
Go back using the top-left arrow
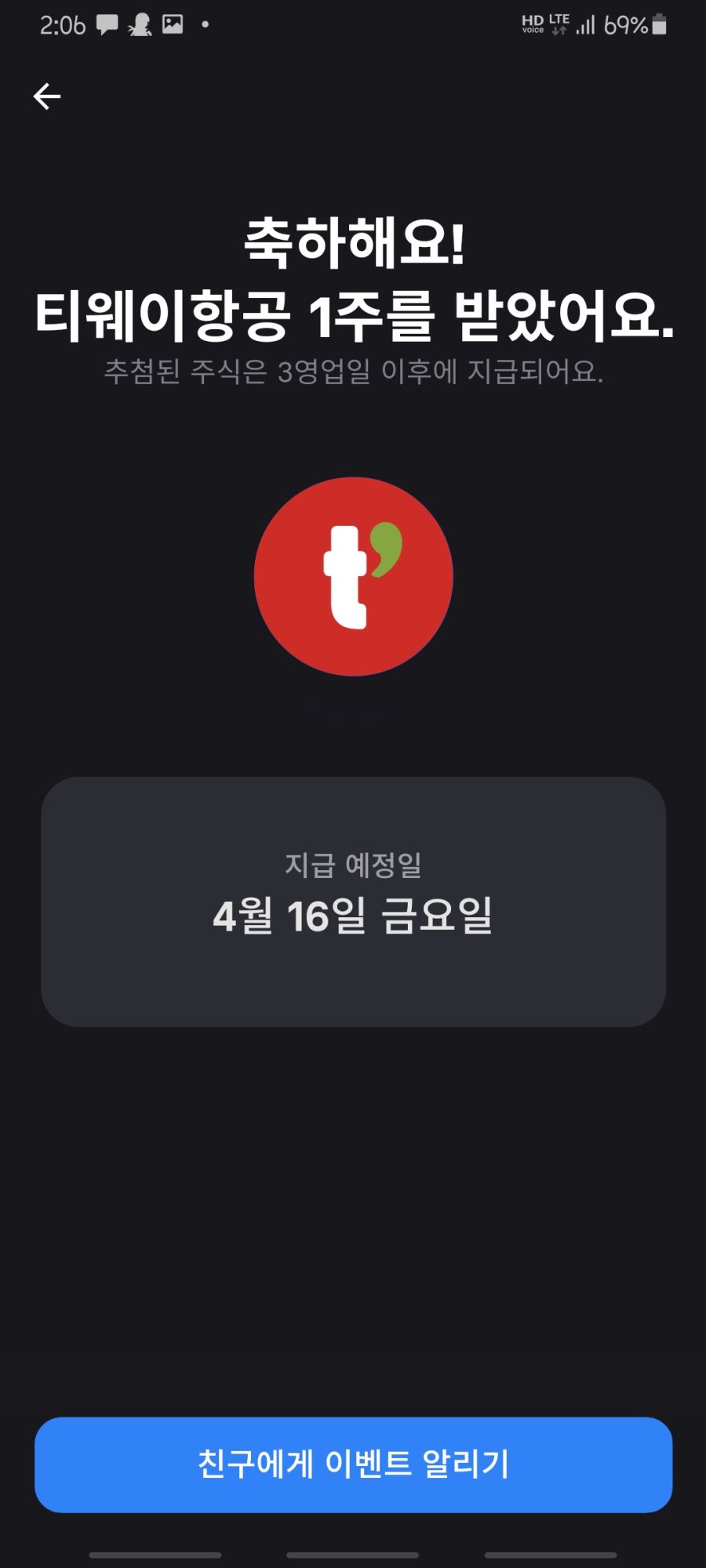47,96
